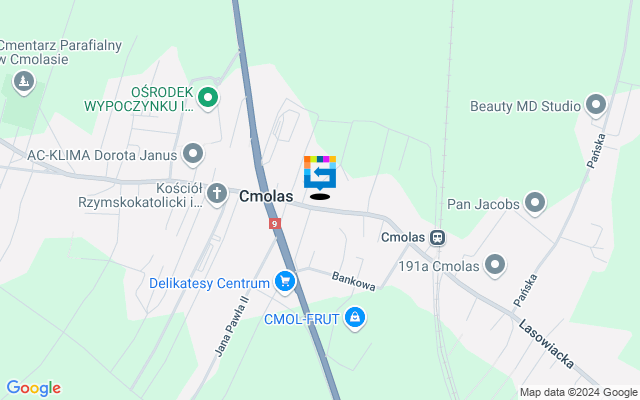Open the CMOL-FRUT shop marker
The image size is (640, 400).
point(353,319)
